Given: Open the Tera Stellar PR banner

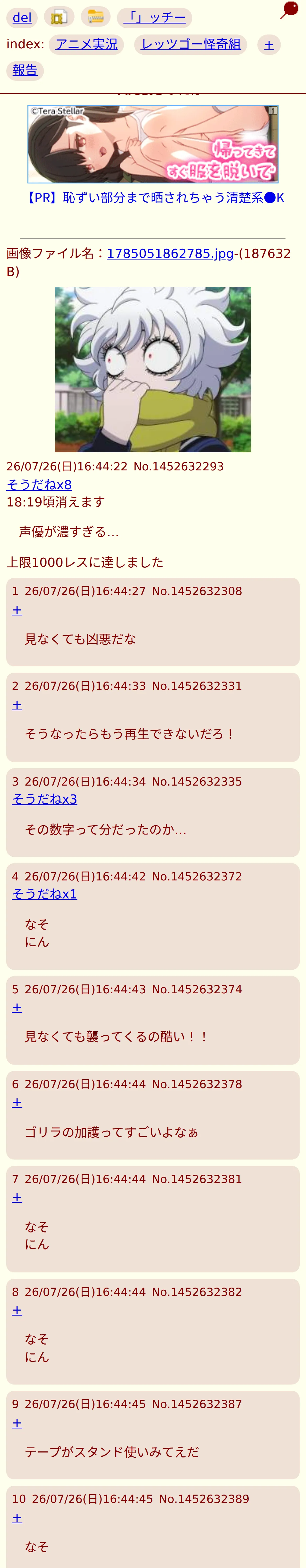Looking at the screenshot, I should coord(153,144).
